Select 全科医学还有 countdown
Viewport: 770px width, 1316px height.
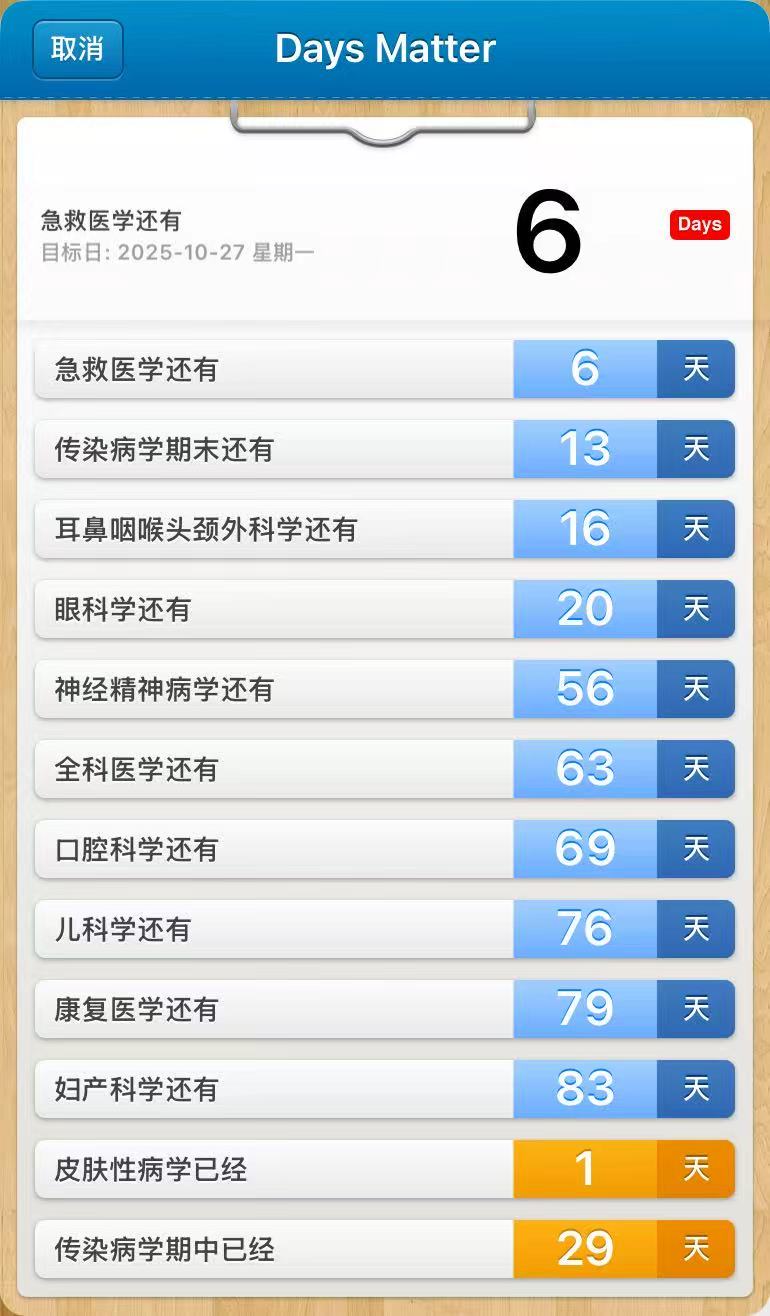[x=384, y=770]
